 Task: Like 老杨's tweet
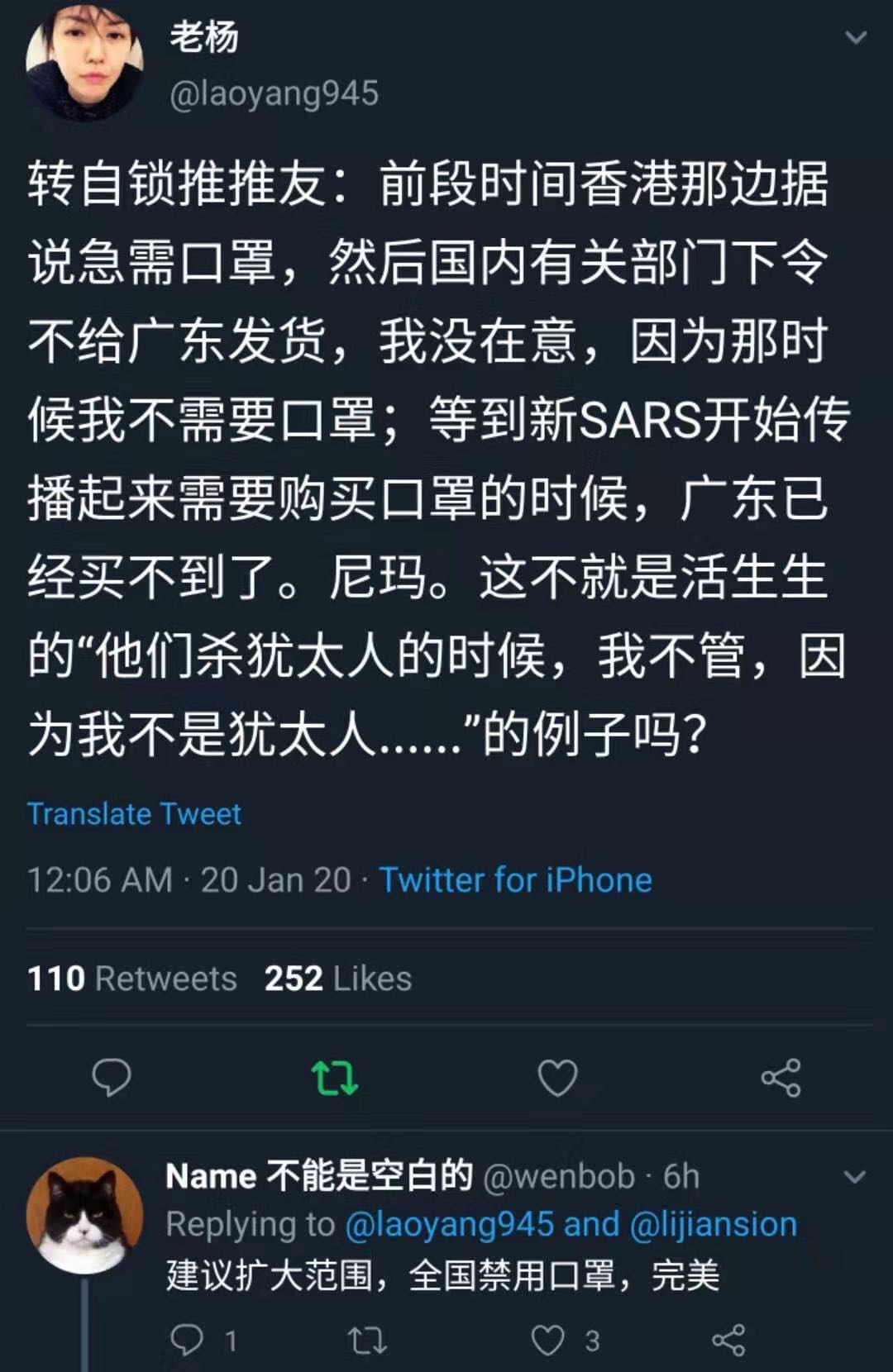coord(557,1078)
